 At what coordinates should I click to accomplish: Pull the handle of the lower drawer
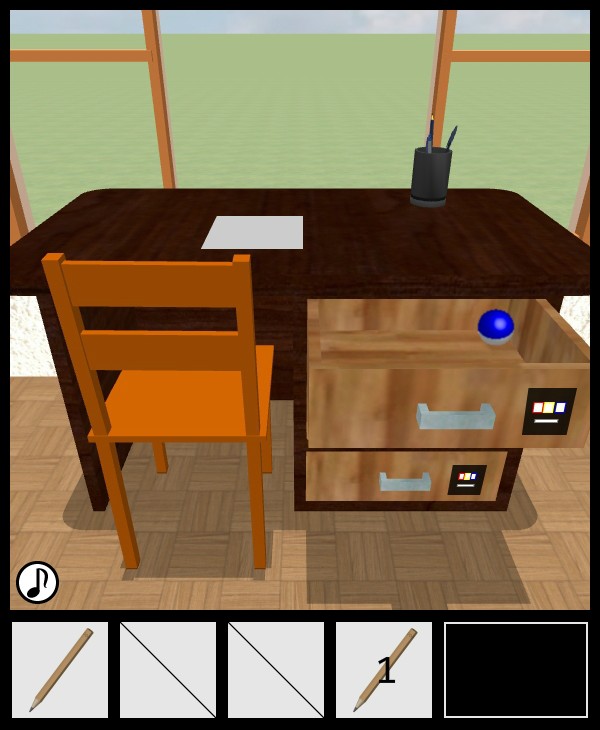[405, 482]
